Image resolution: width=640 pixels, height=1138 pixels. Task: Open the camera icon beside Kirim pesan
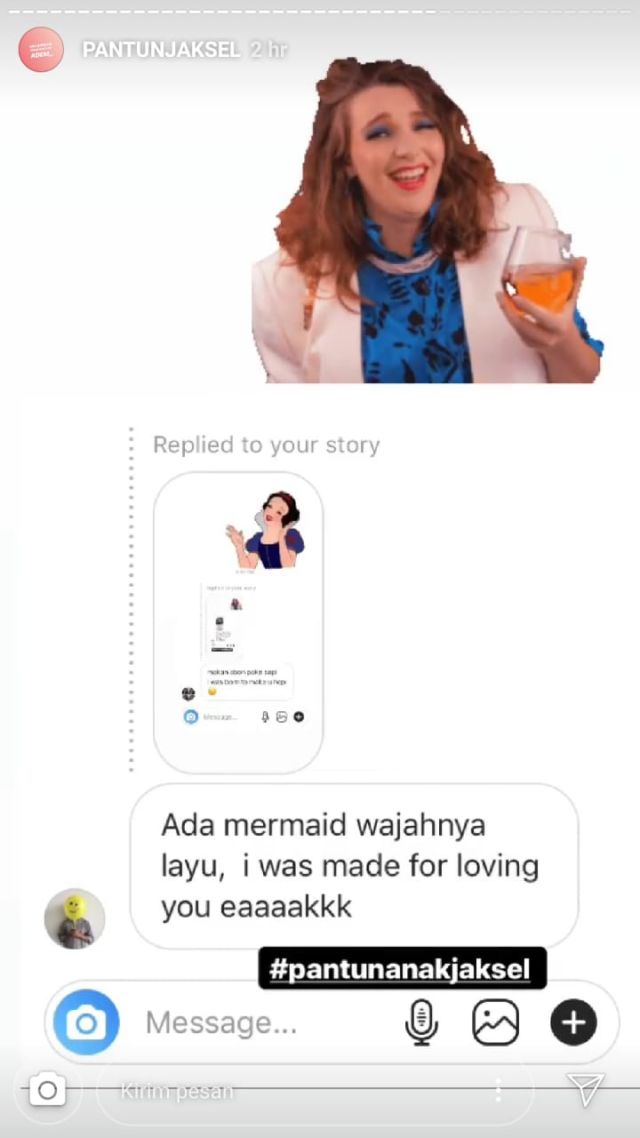point(48,1089)
